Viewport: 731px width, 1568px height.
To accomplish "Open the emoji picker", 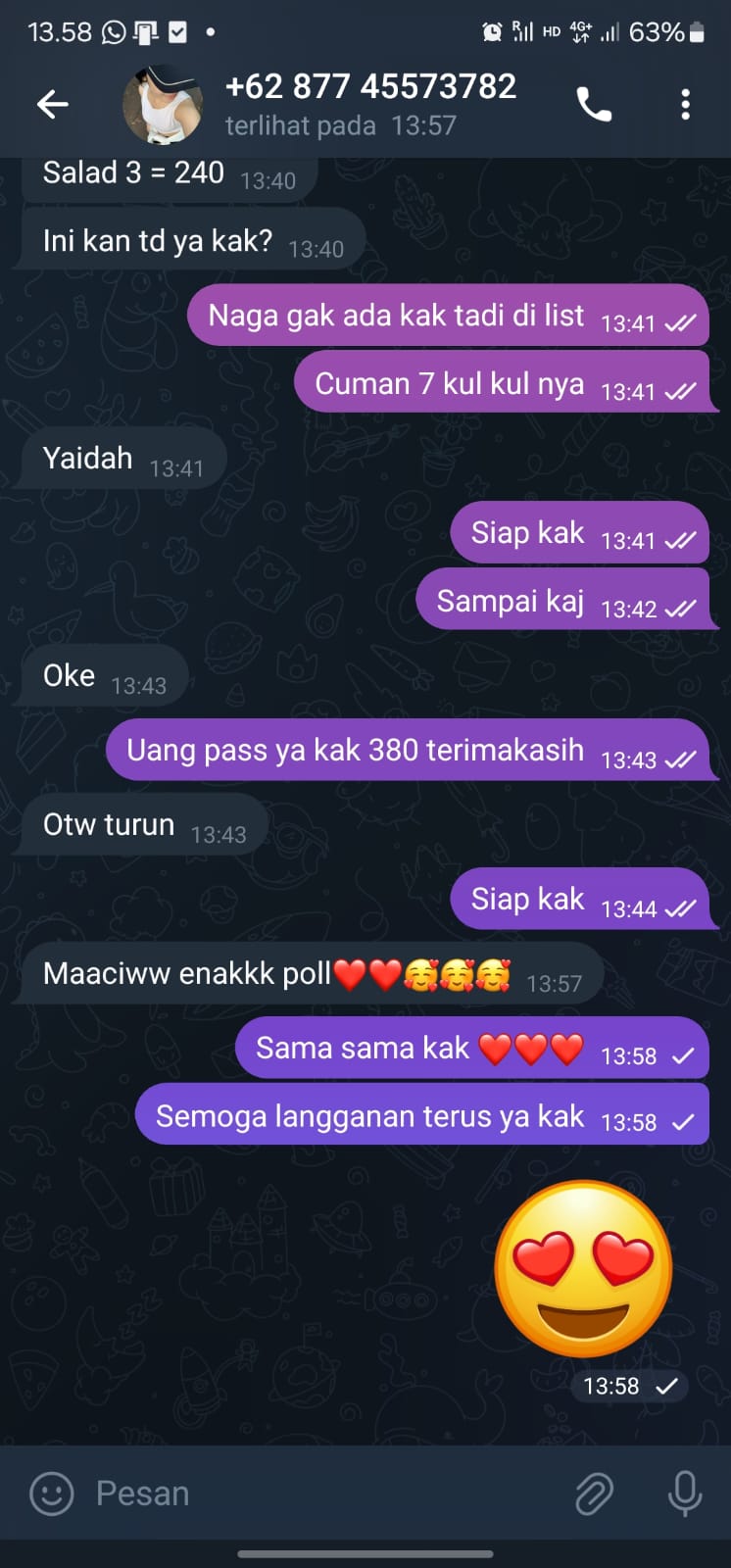I will pyautogui.click(x=52, y=1494).
